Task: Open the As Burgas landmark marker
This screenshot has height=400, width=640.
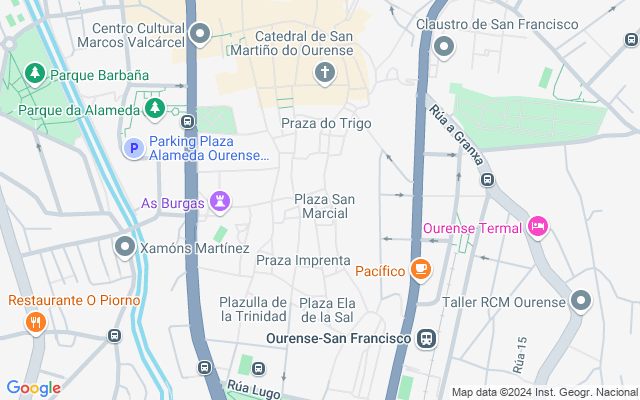Action: click(220, 202)
